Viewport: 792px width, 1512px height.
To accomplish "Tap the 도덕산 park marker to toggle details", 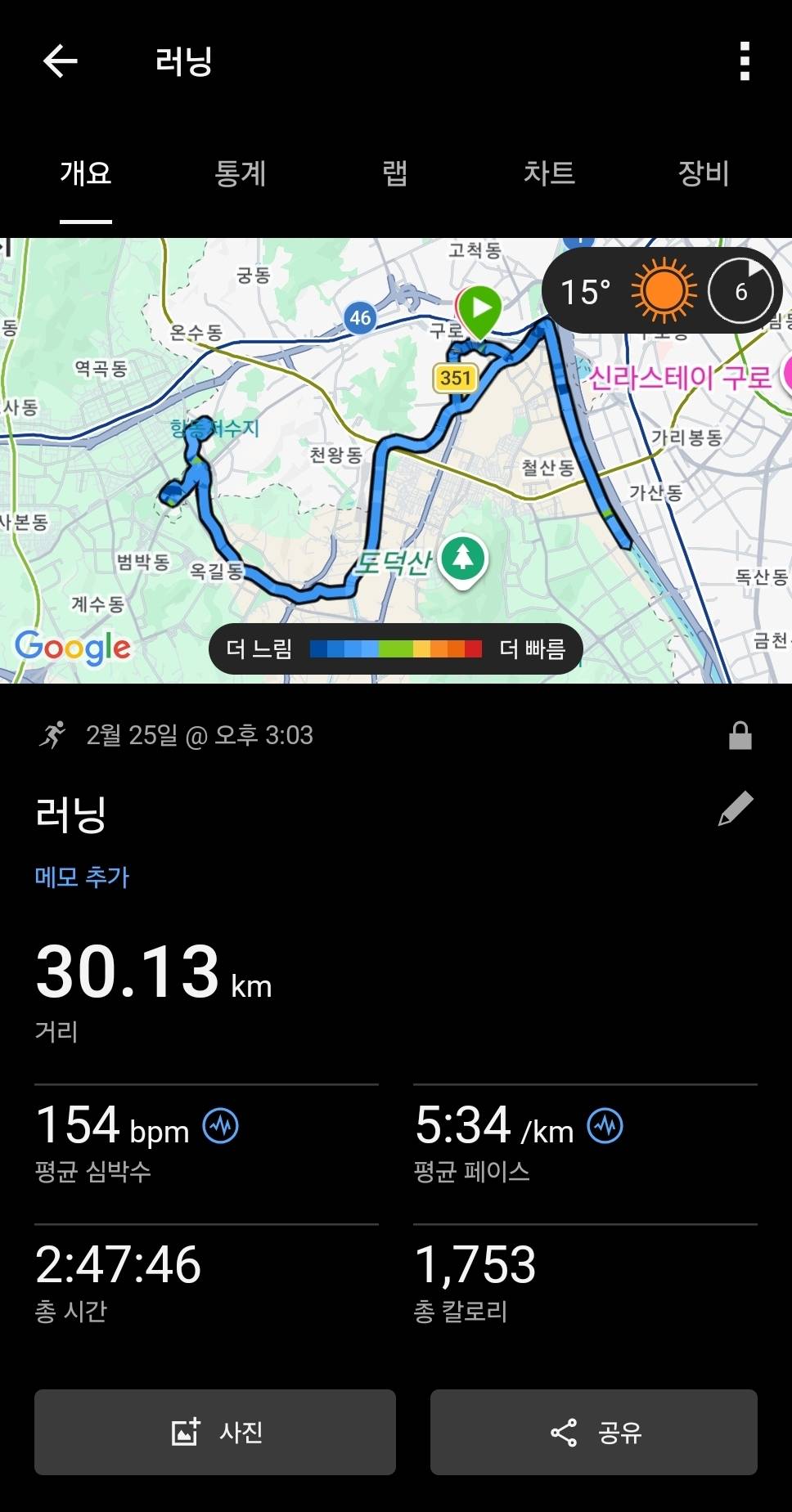I will (x=462, y=559).
